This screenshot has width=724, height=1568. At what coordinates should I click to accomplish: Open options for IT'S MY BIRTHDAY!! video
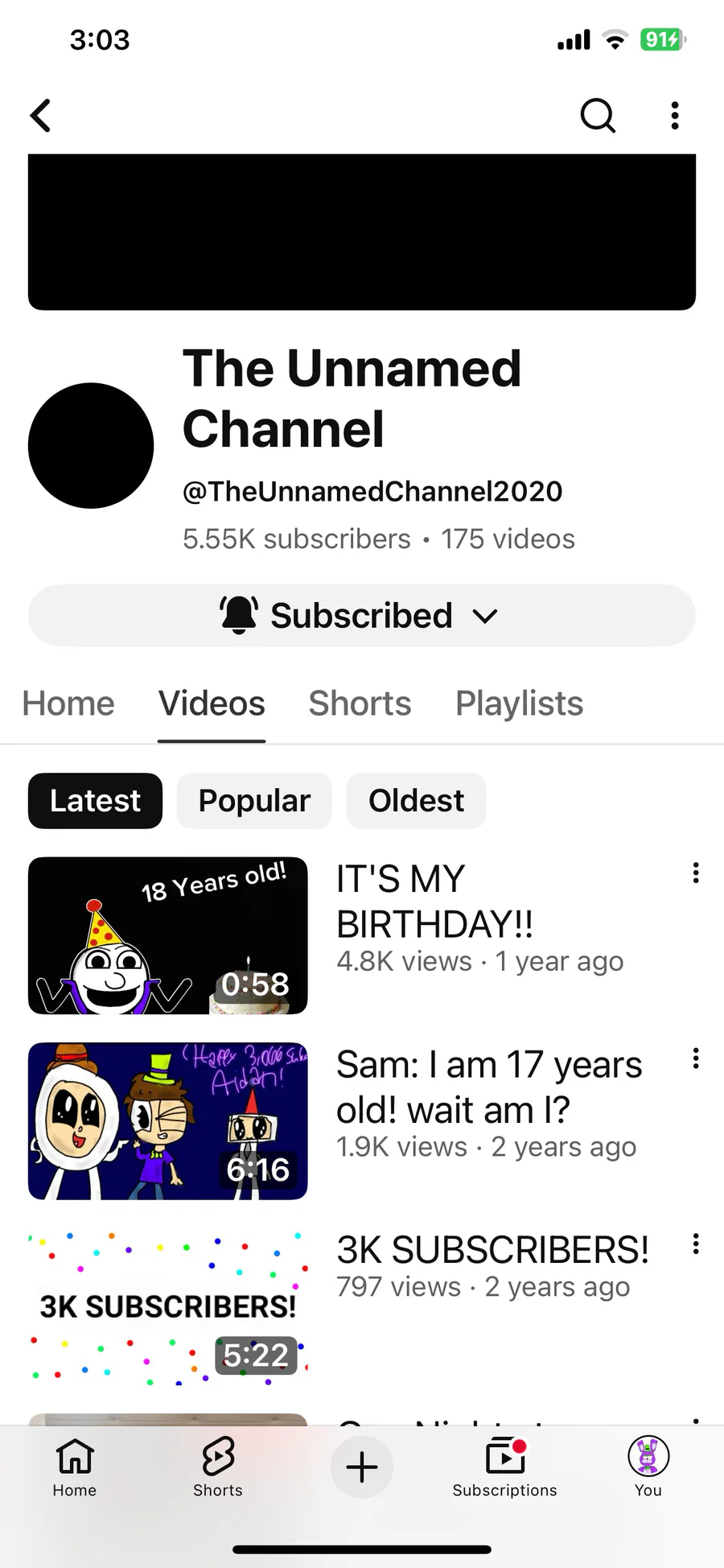(696, 873)
